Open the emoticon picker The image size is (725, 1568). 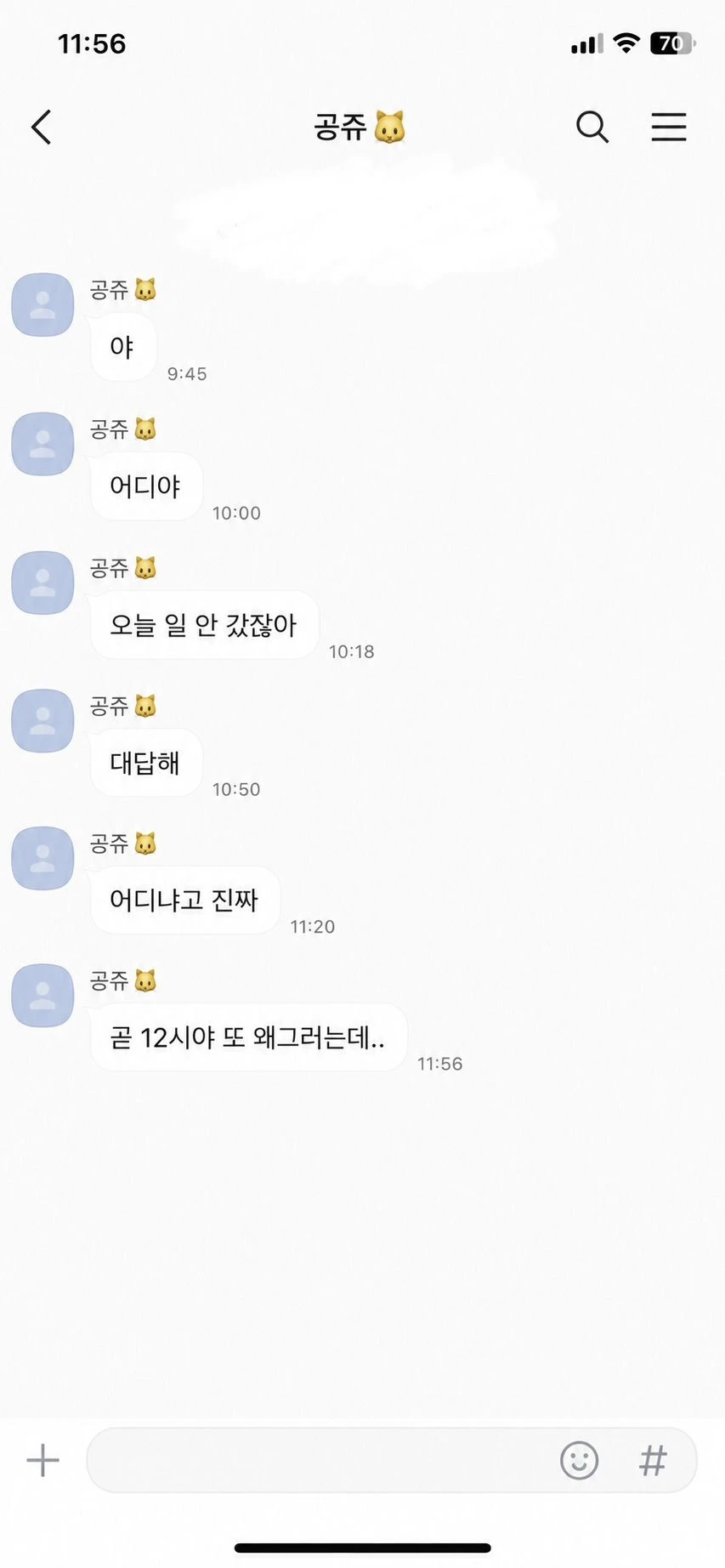(580, 1461)
